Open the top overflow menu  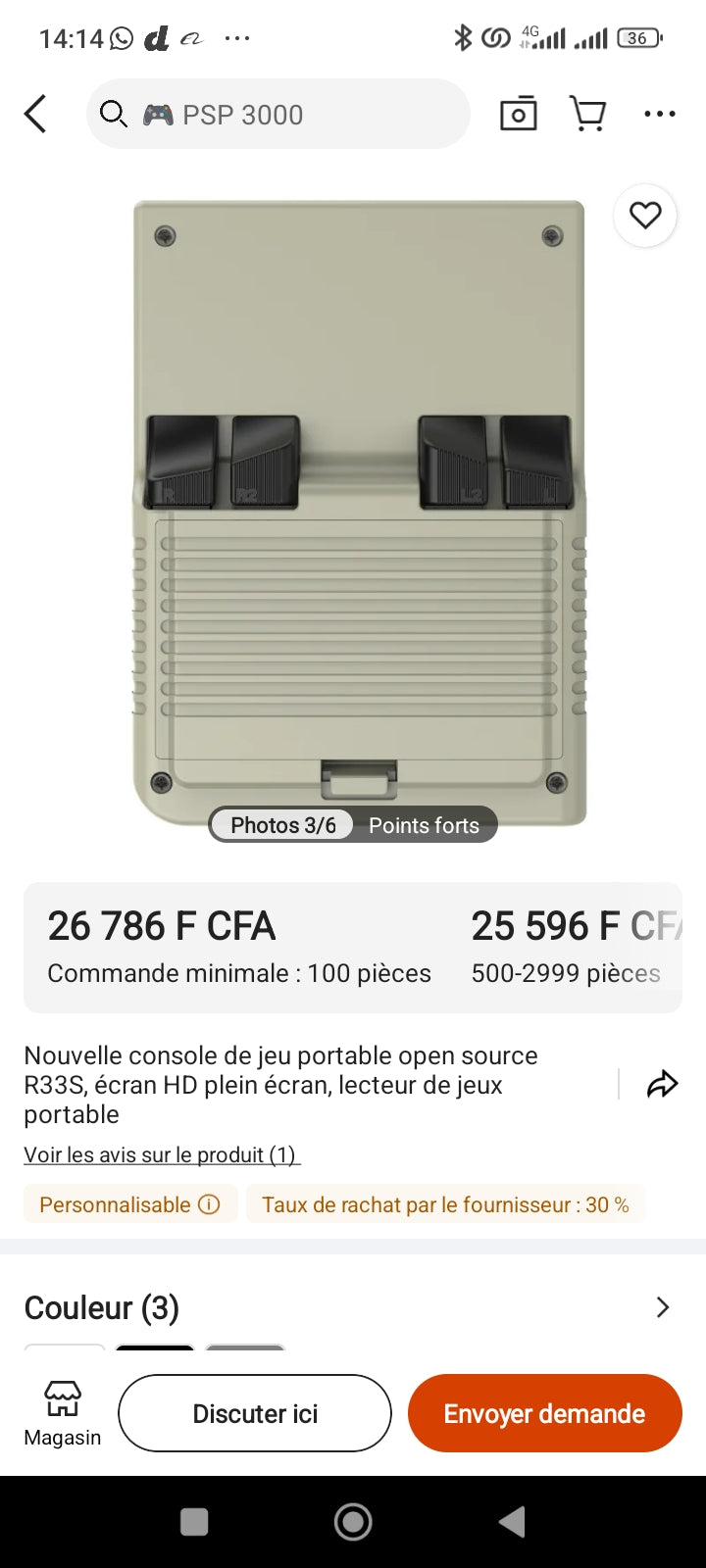(659, 114)
